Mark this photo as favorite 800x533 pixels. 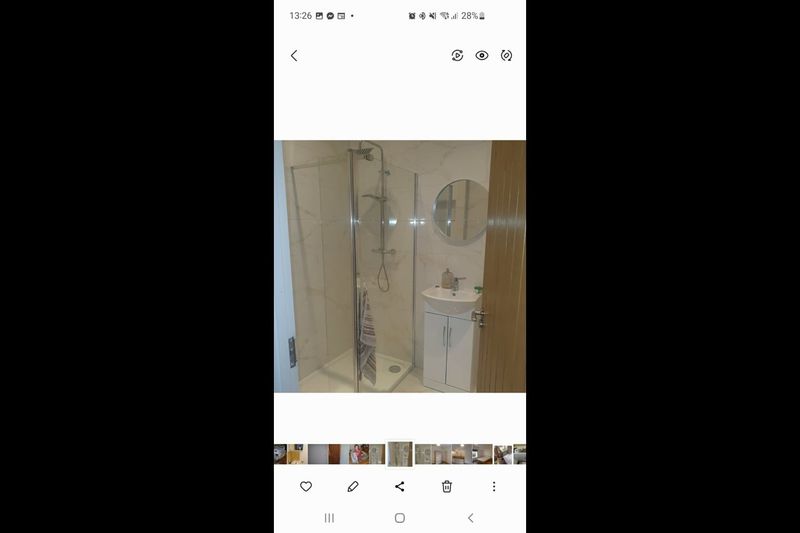(x=306, y=487)
